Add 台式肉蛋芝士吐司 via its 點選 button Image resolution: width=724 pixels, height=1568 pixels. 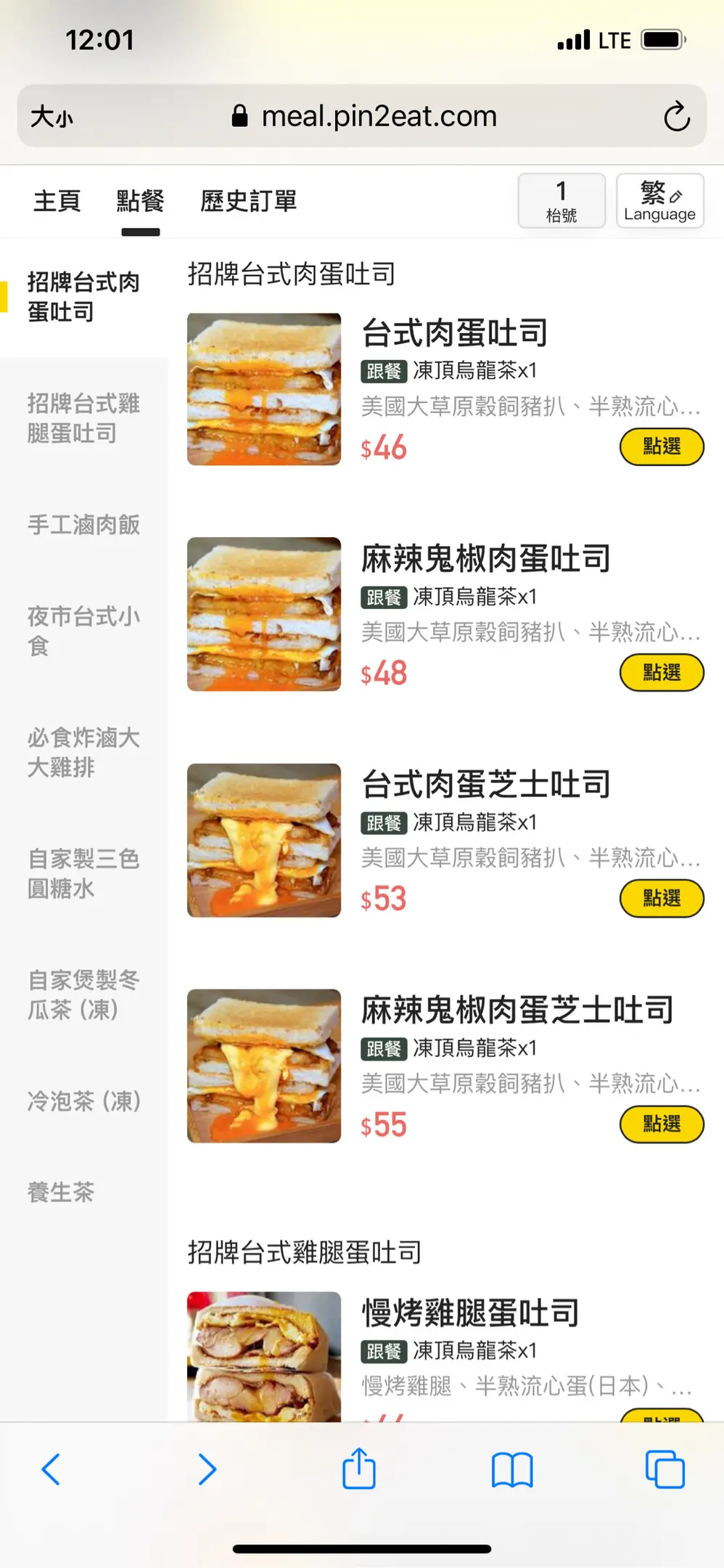point(661,899)
